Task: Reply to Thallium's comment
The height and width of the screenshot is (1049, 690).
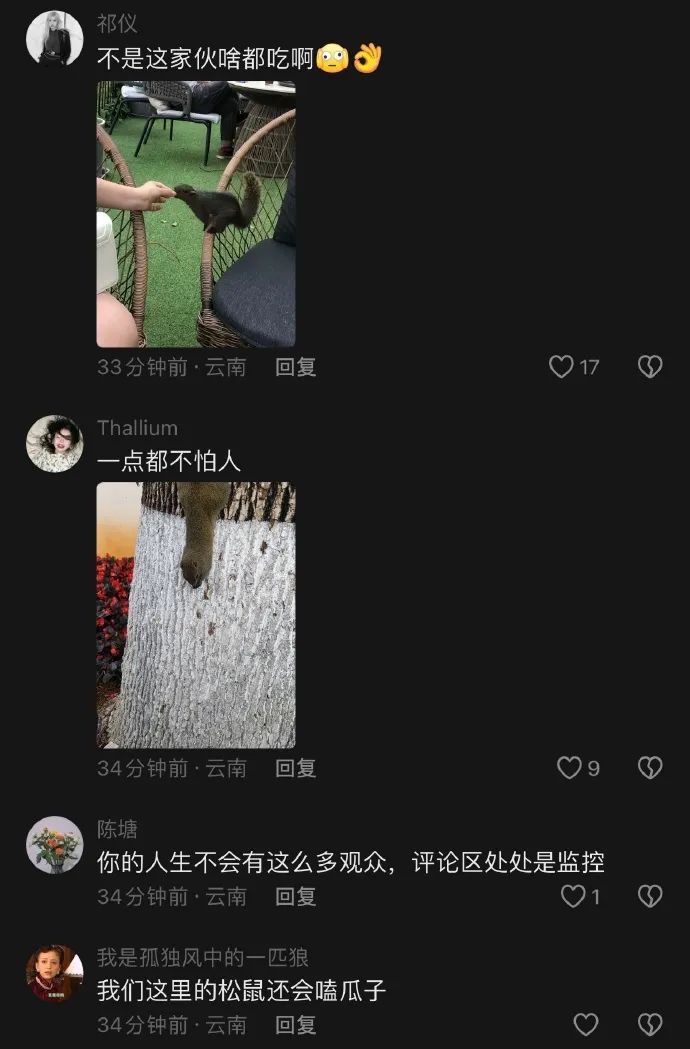Action: (296, 768)
